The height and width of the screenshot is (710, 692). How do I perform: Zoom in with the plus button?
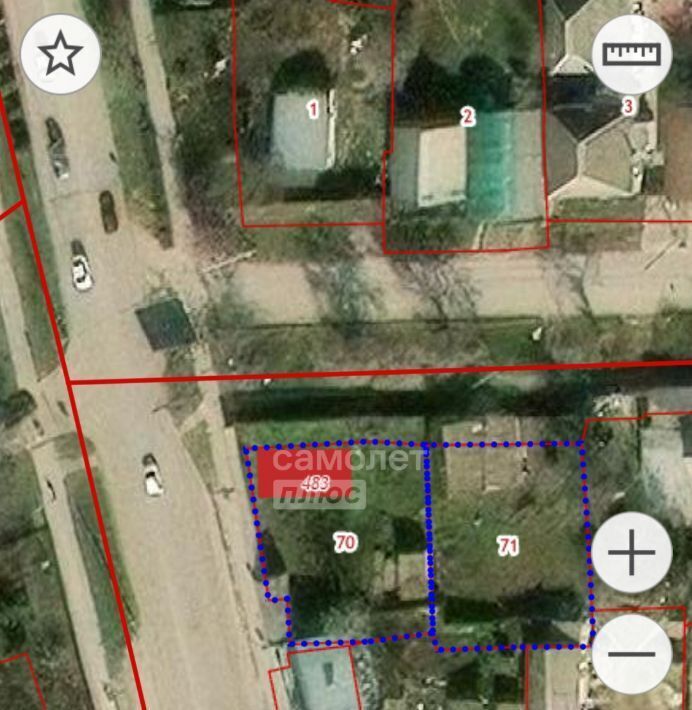point(631,553)
